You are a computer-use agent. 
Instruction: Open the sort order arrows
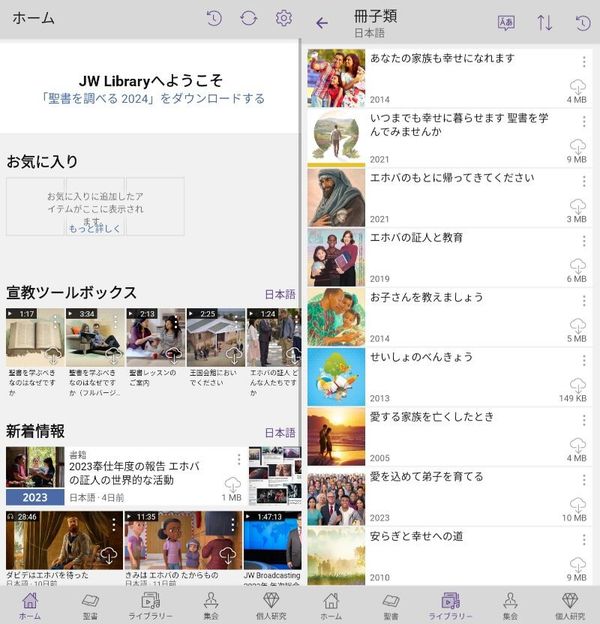[544, 23]
